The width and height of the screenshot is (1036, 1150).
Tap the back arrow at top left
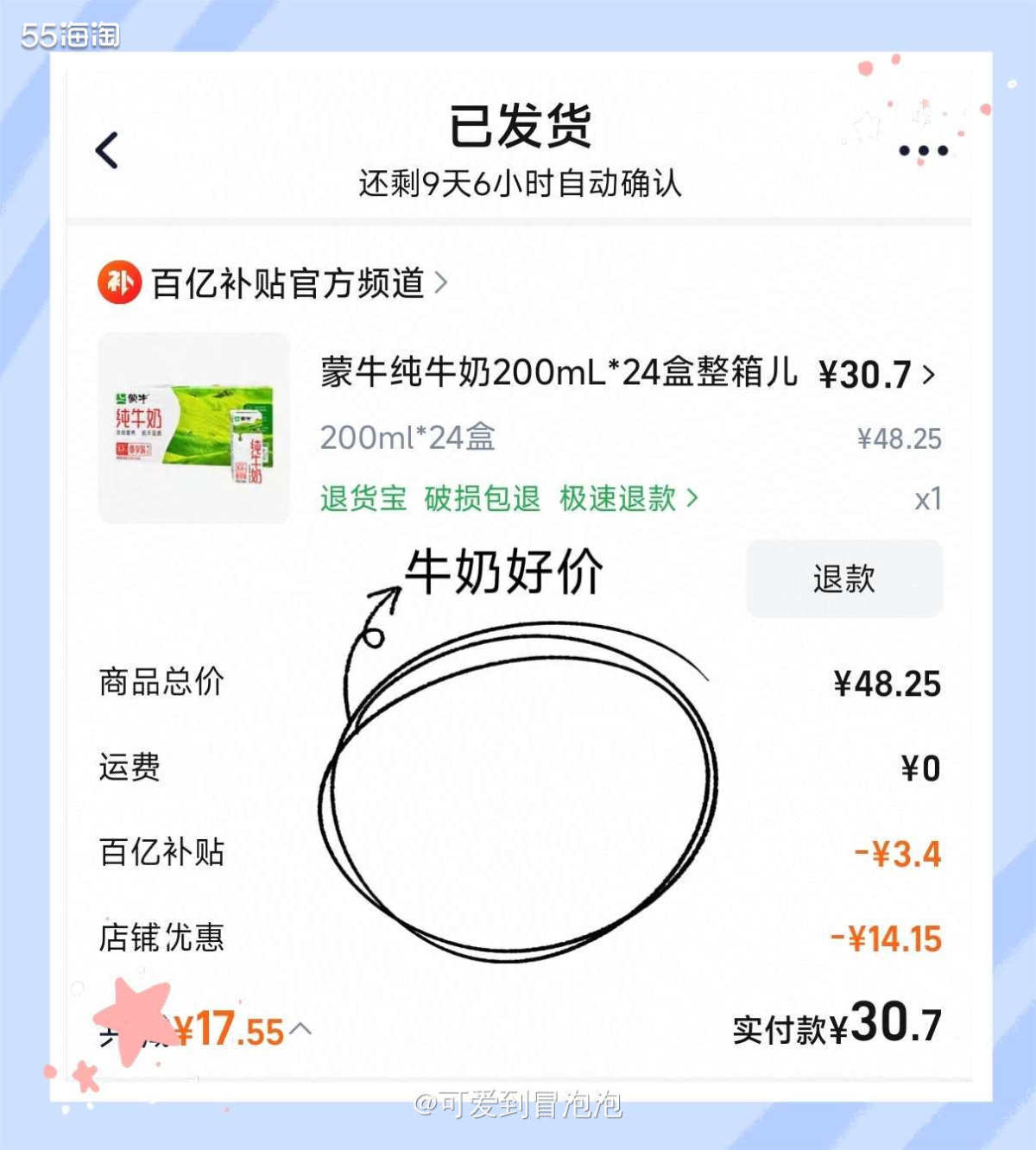point(104,148)
